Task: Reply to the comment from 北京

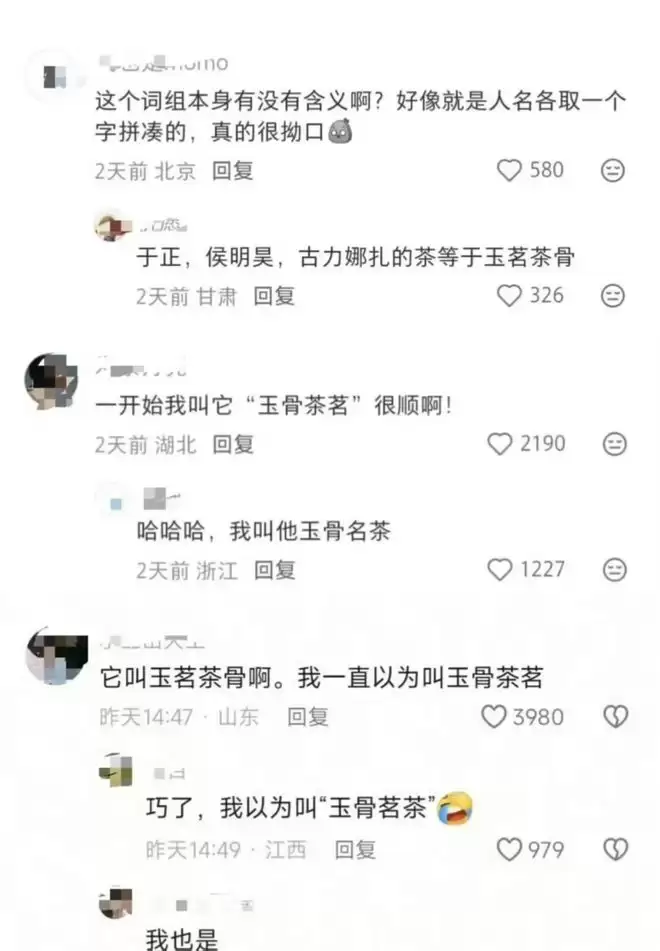Action: tap(233, 170)
